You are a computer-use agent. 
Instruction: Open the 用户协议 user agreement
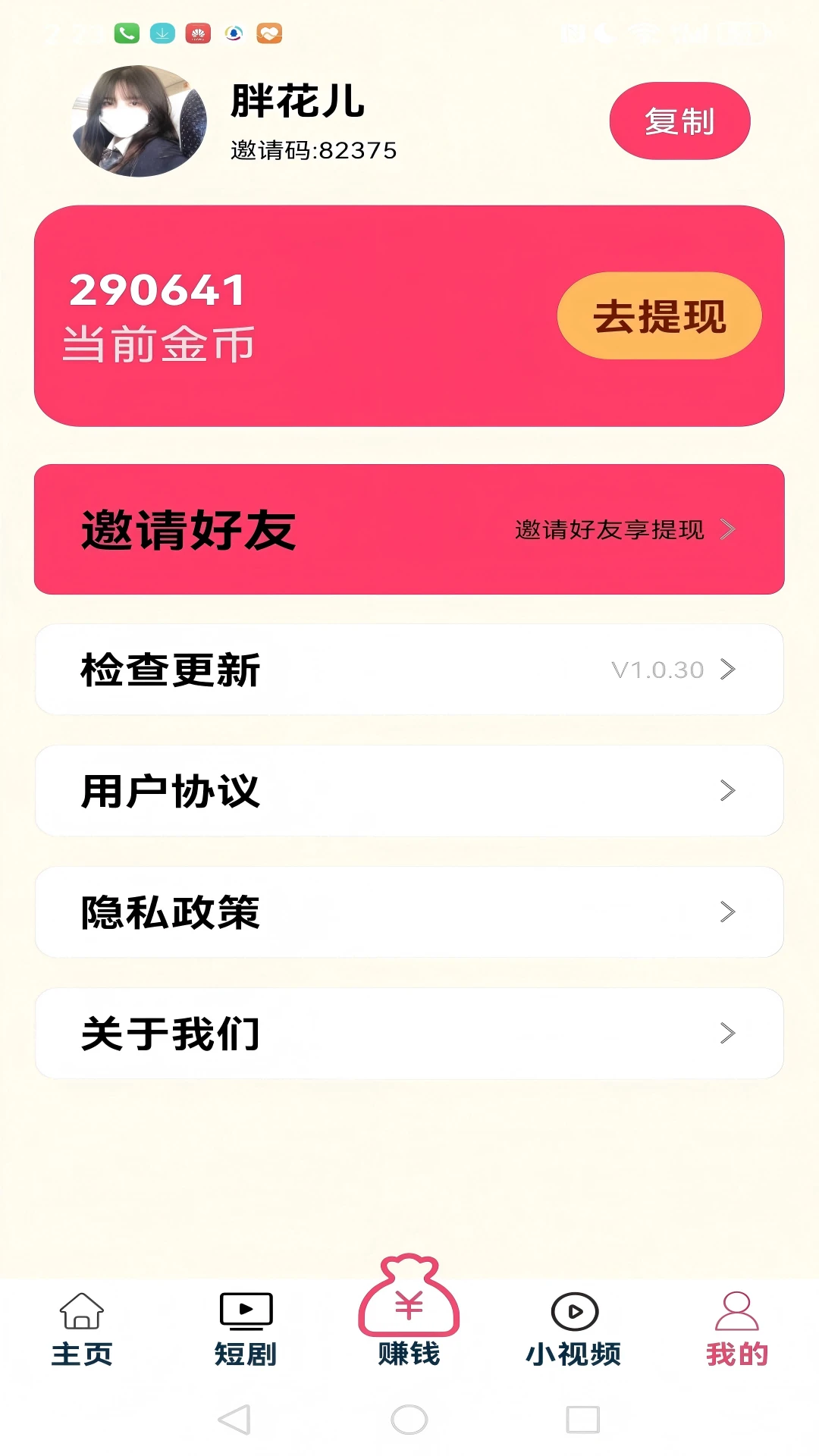click(409, 791)
